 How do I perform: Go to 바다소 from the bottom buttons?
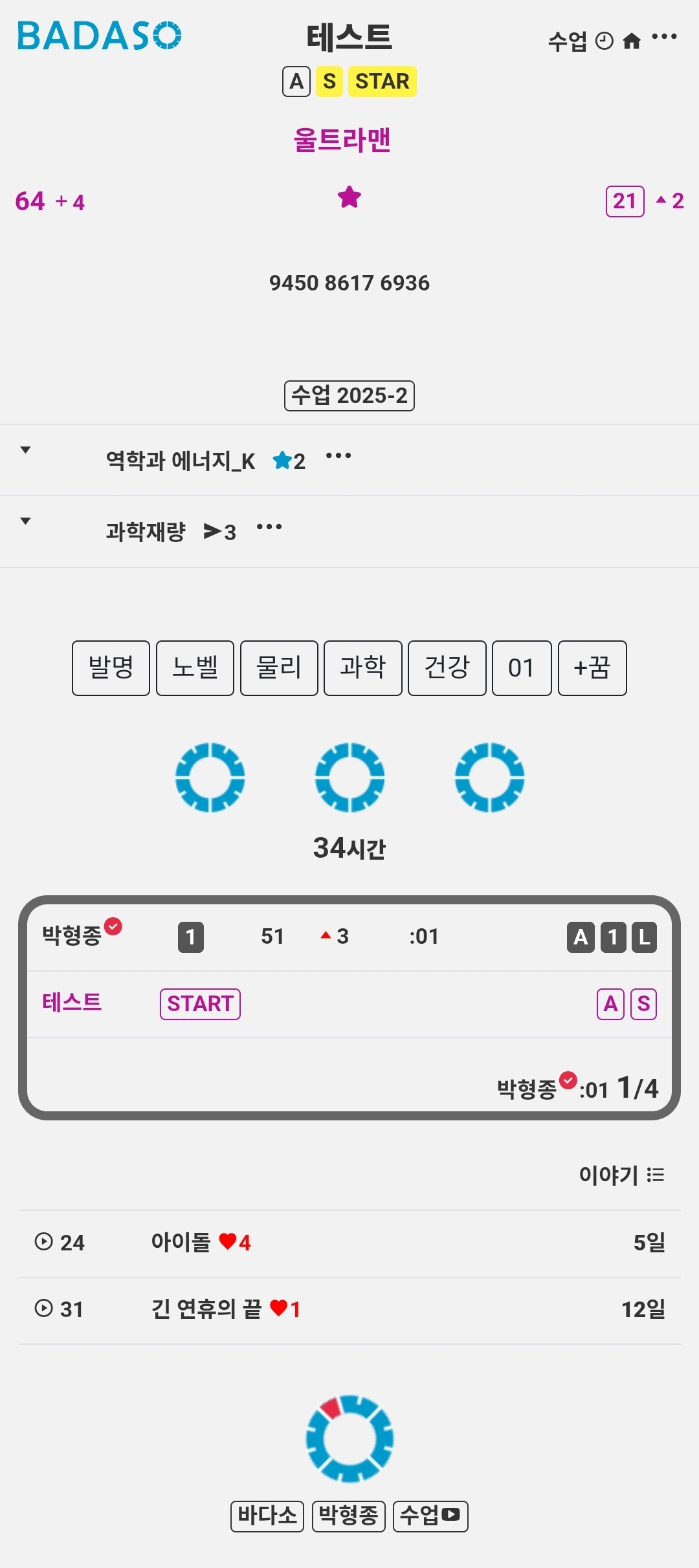point(267,1516)
